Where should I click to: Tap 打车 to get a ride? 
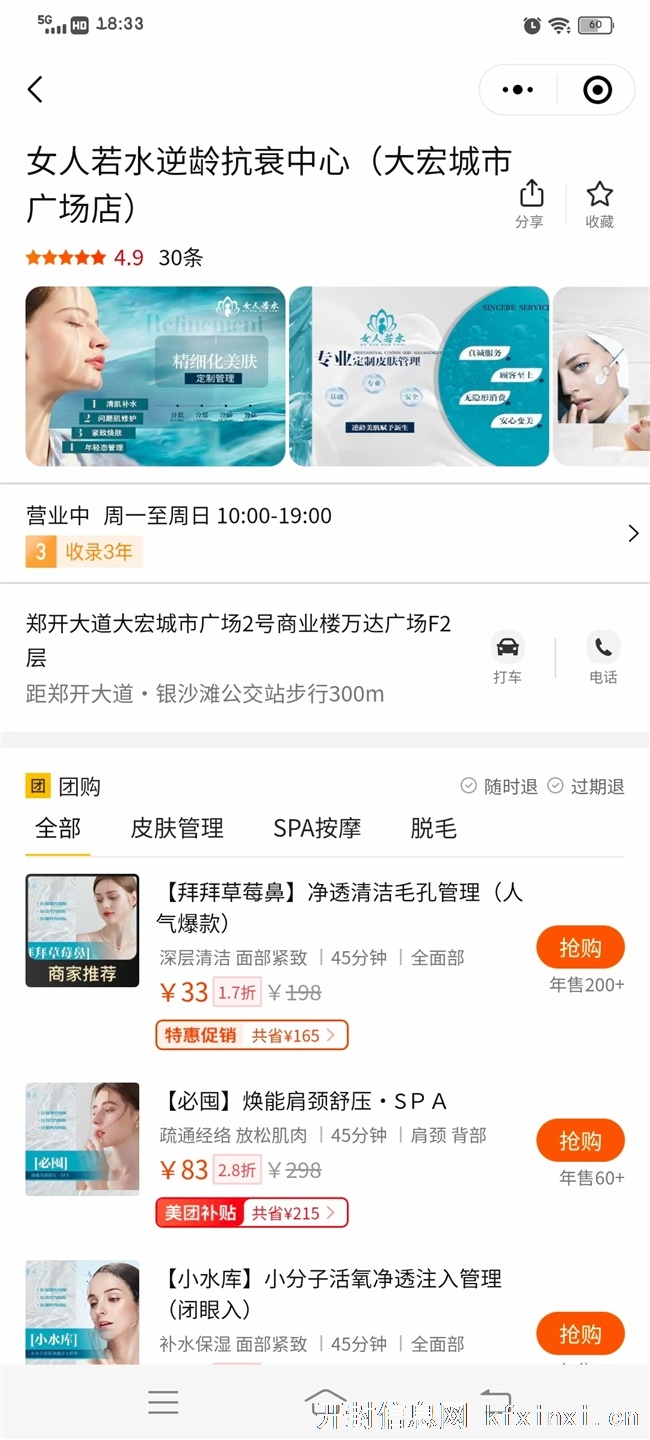click(x=508, y=658)
